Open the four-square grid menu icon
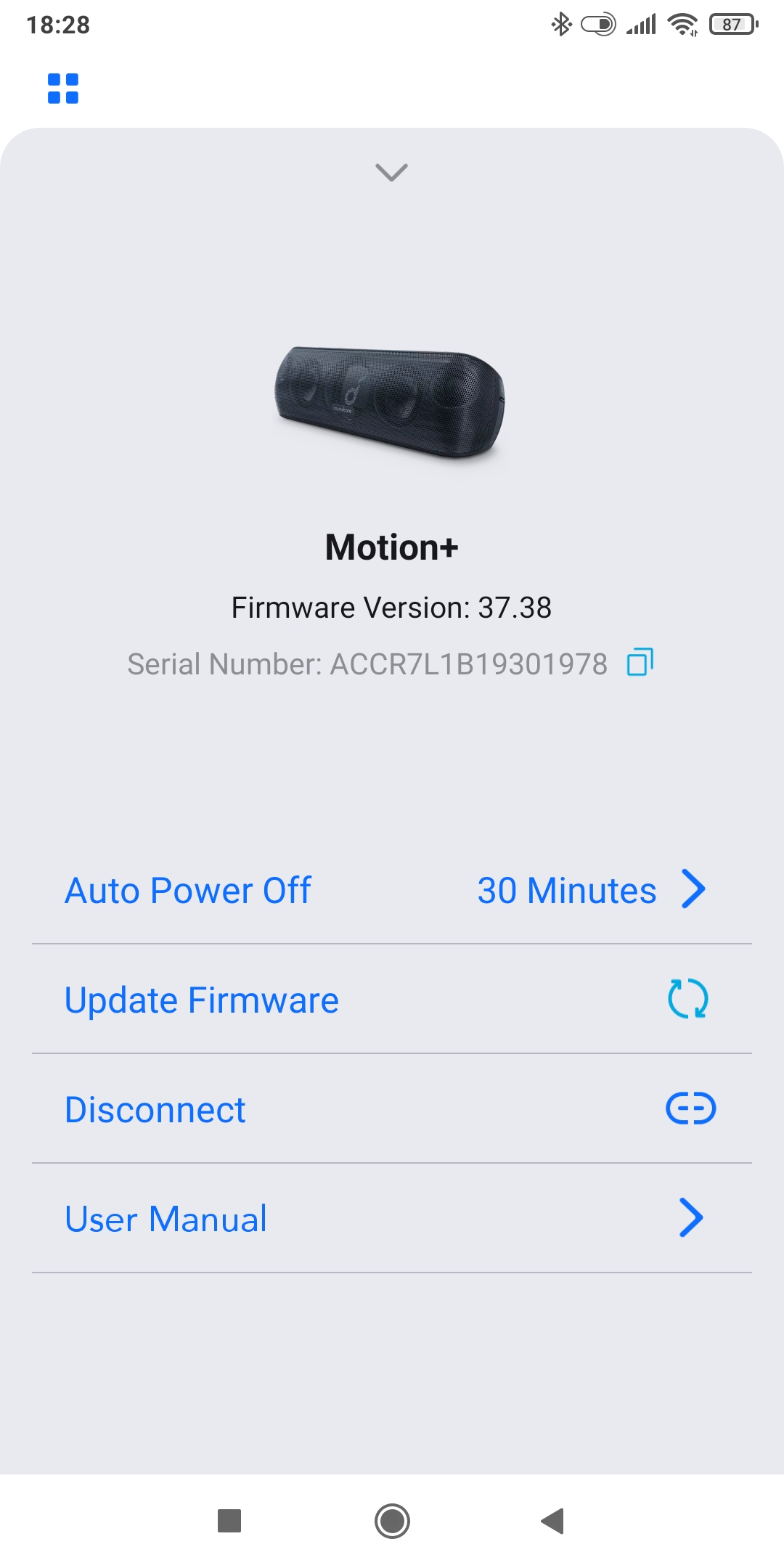784x1568 pixels. click(63, 89)
